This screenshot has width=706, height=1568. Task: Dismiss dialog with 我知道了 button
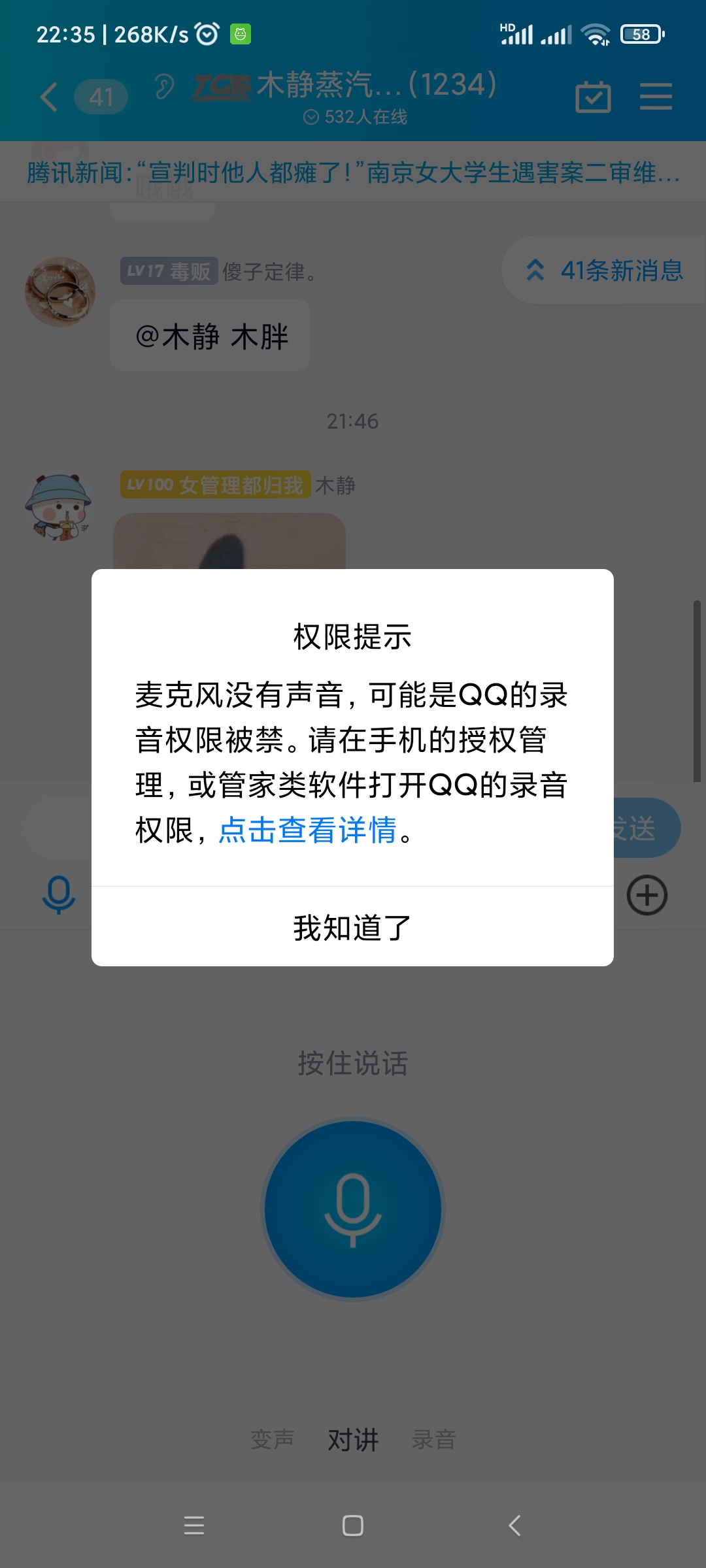click(352, 927)
